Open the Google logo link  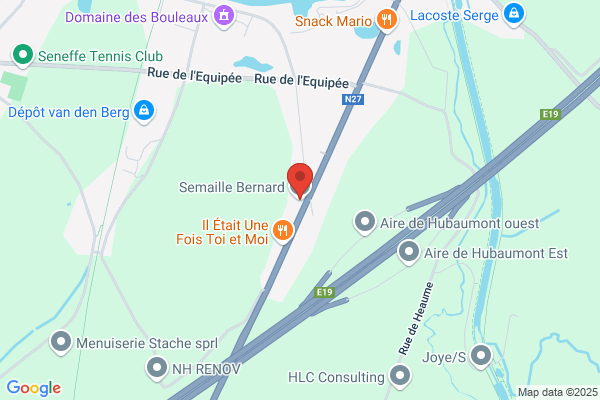(x=34, y=388)
